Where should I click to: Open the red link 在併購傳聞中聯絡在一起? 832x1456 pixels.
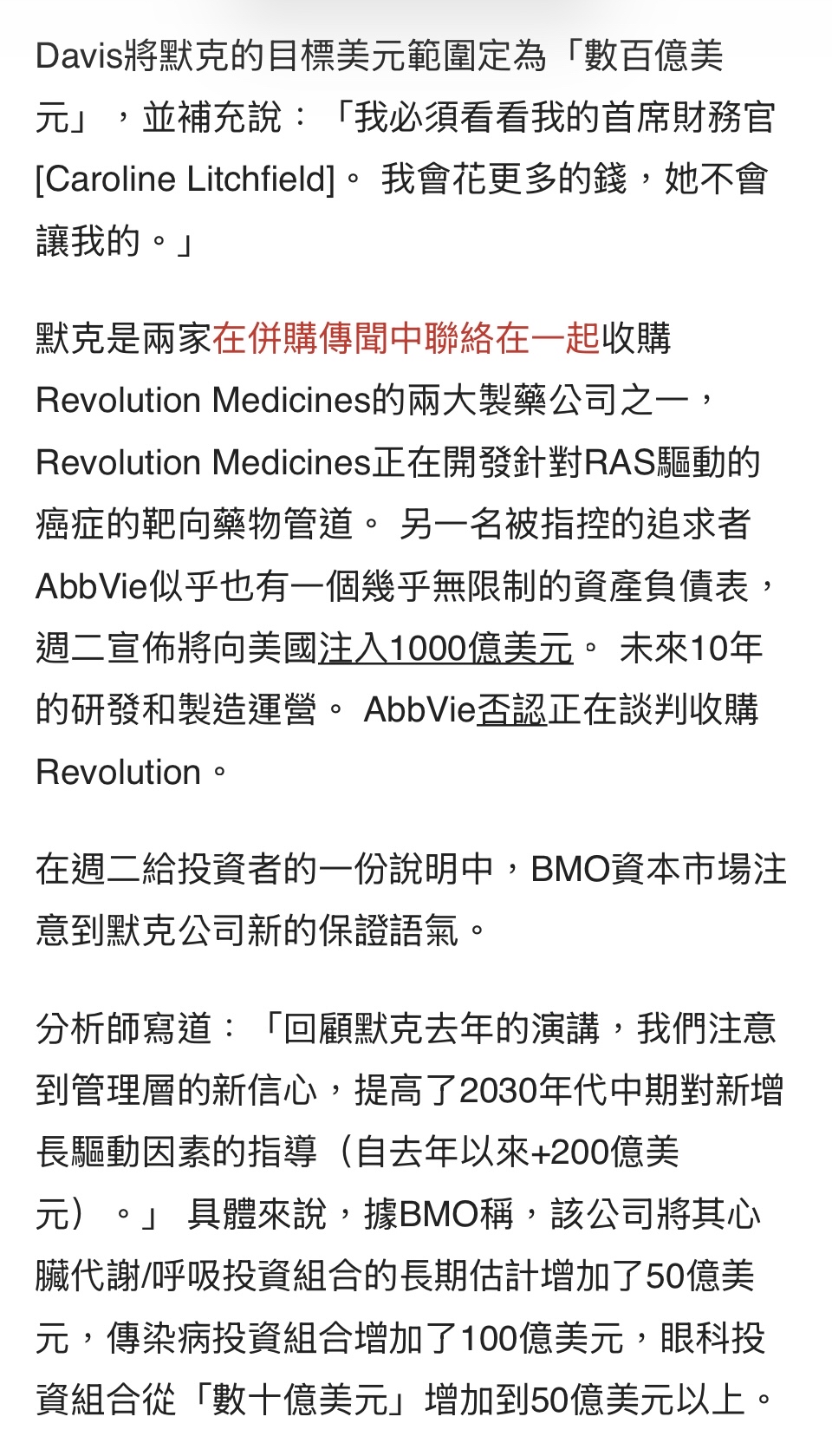coord(406,338)
